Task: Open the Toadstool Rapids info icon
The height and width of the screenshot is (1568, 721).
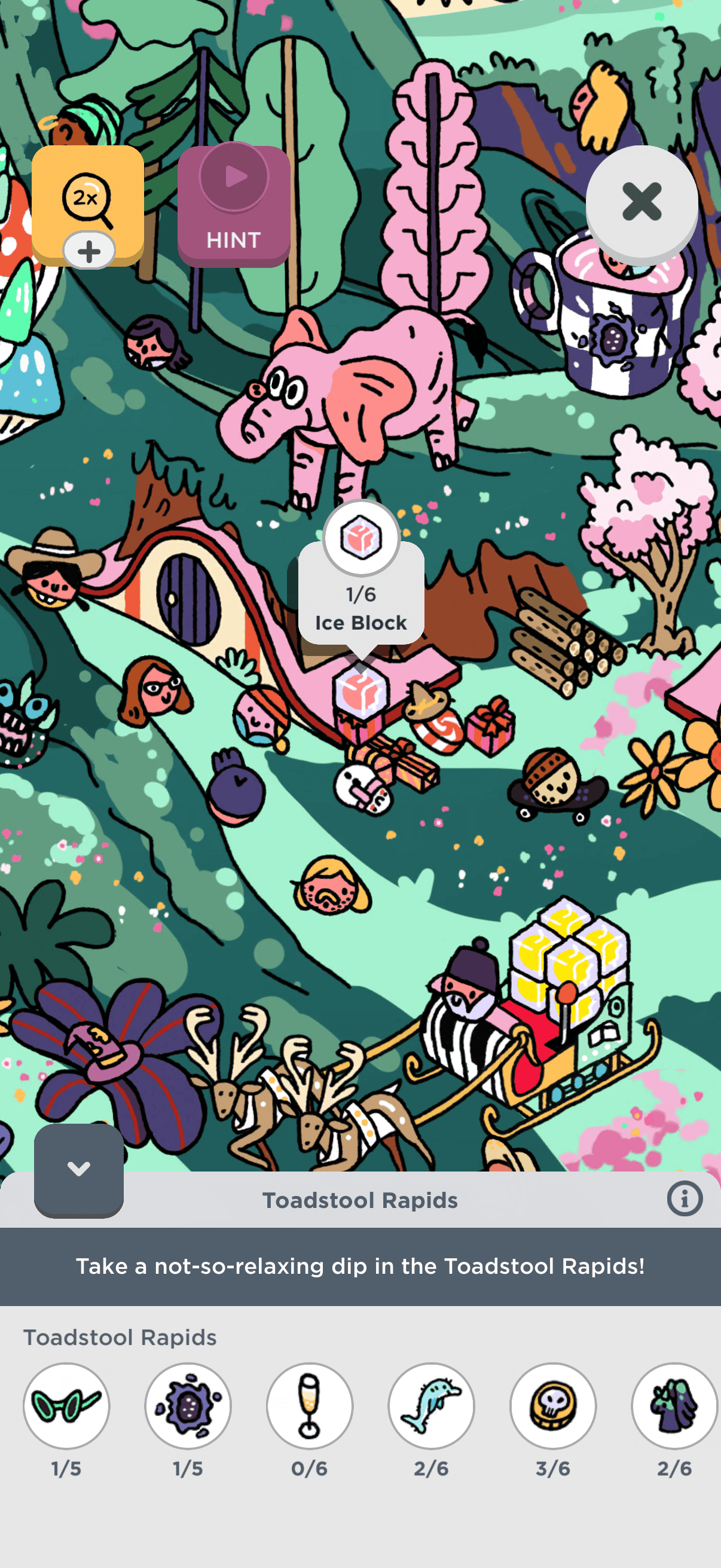Action: [685, 1199]
